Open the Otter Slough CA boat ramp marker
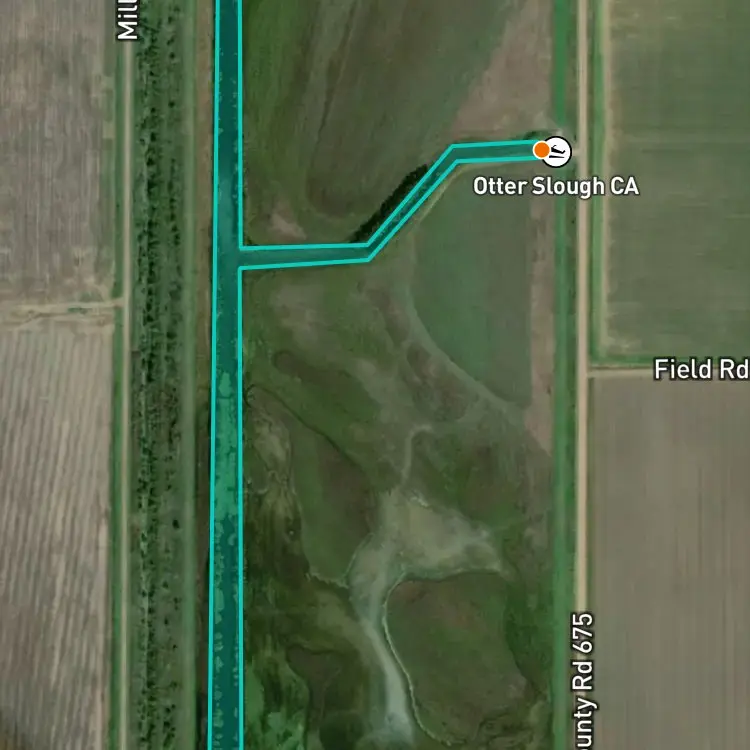 pos(557,152)
